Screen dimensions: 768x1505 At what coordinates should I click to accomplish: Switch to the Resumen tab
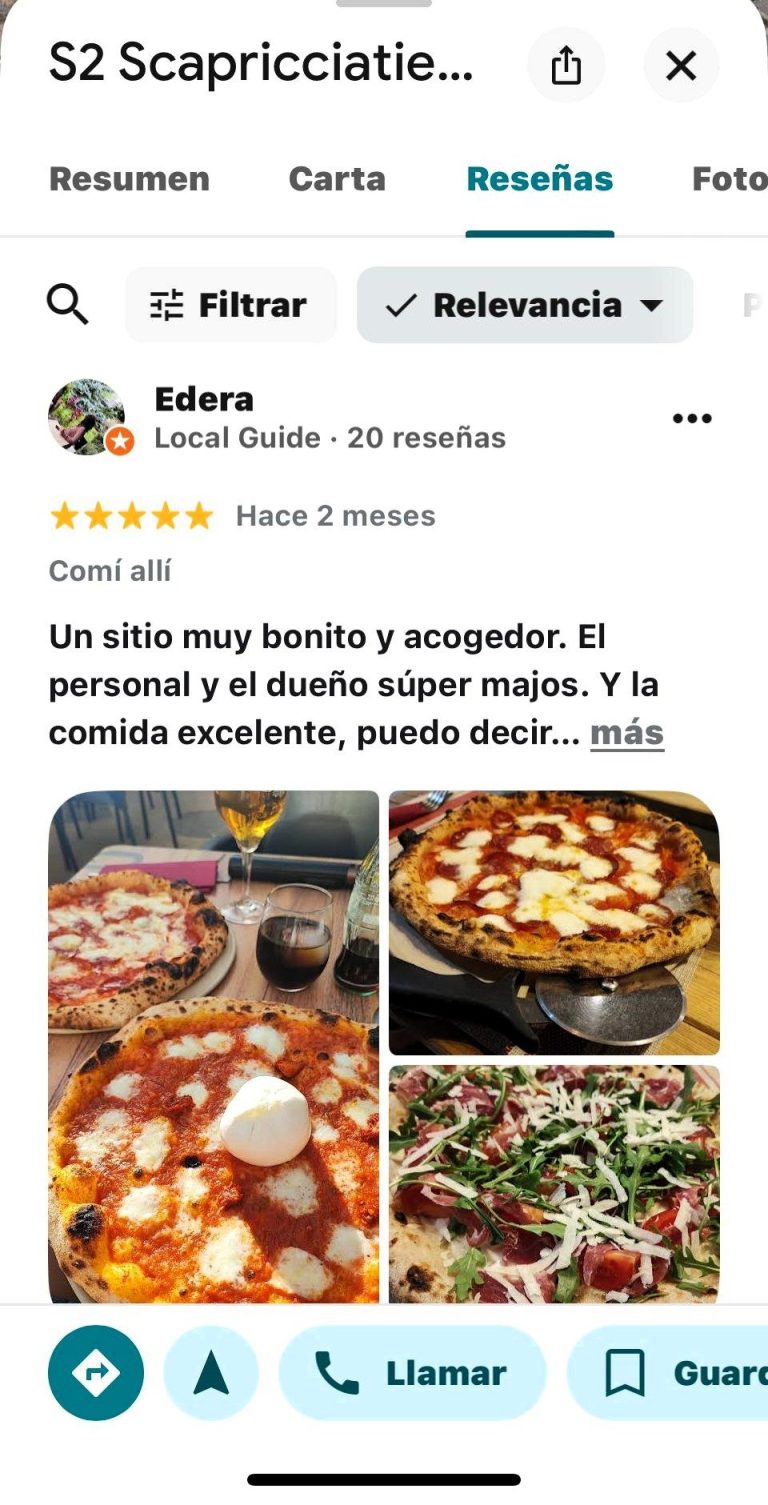129,179
